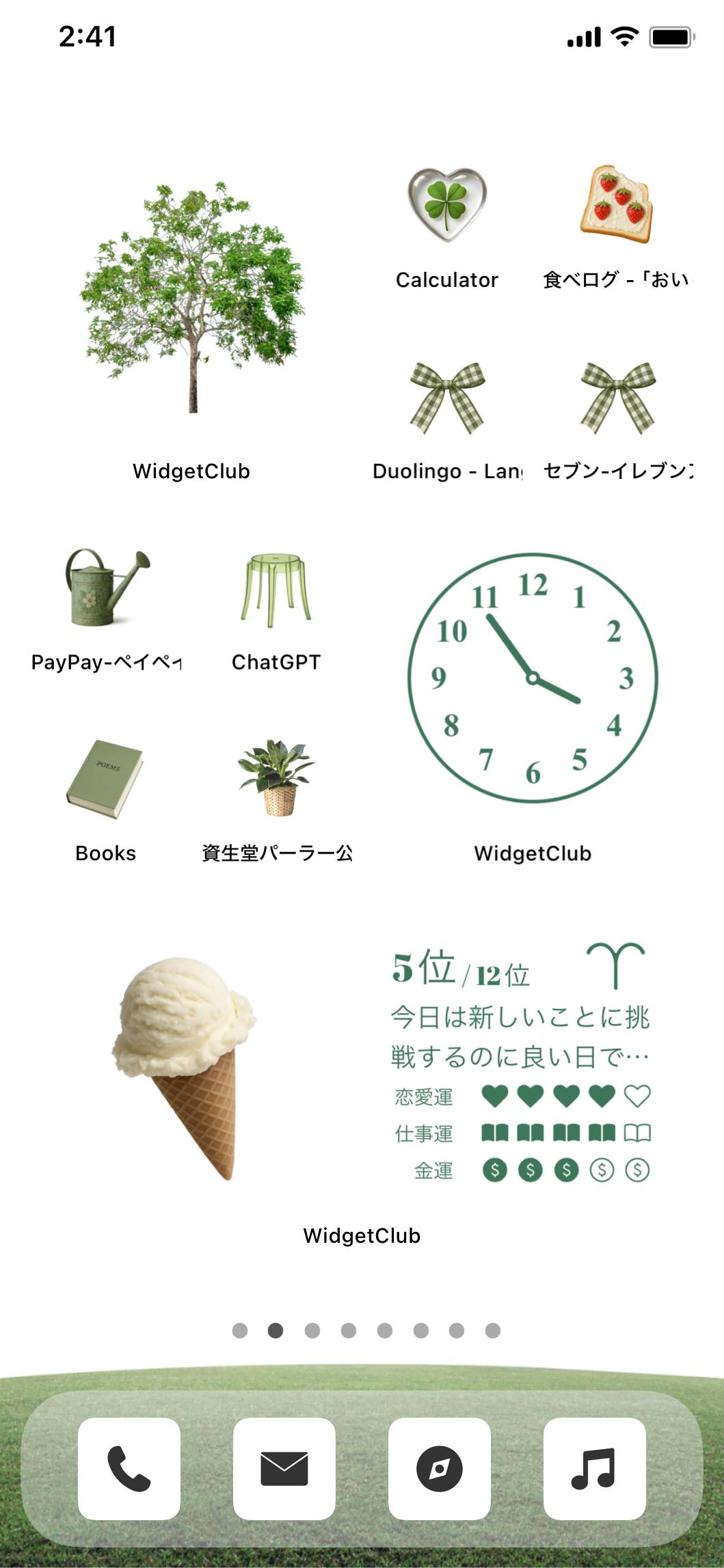The image size is (724, 1568).
Task: Tap the WidgetClub tree widget
Action: 191,299
